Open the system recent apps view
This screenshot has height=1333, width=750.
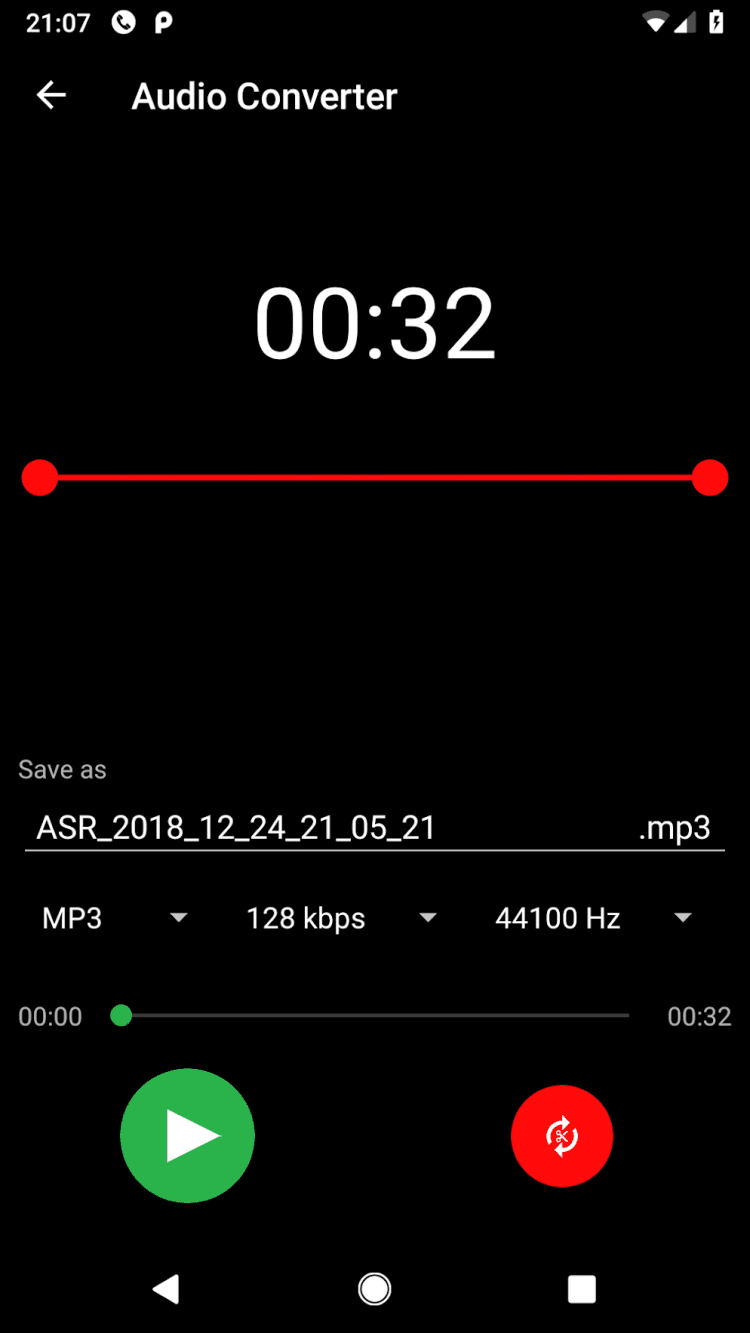point(581,1289)
